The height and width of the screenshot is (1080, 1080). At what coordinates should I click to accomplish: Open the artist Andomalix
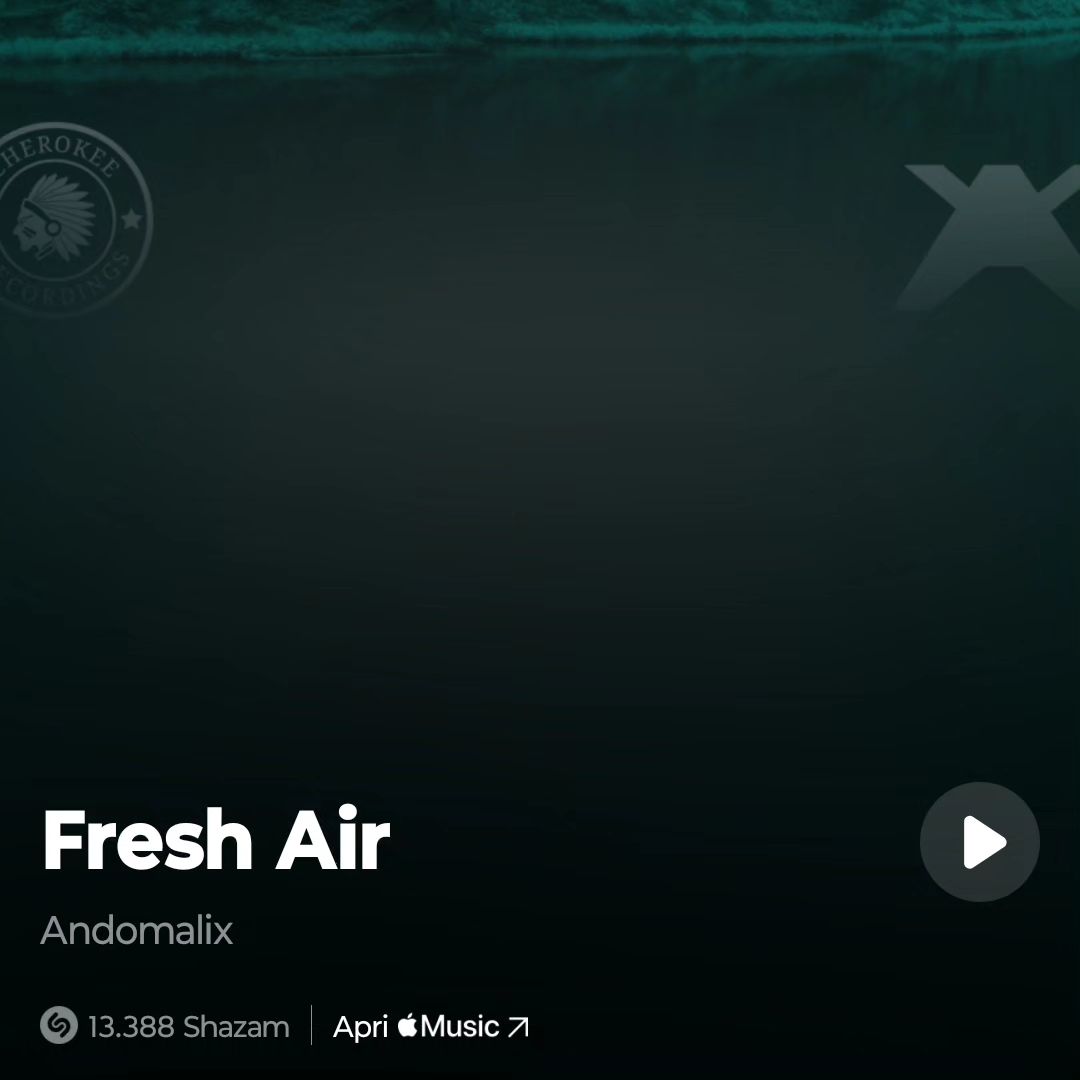click(x=137, y=931)
